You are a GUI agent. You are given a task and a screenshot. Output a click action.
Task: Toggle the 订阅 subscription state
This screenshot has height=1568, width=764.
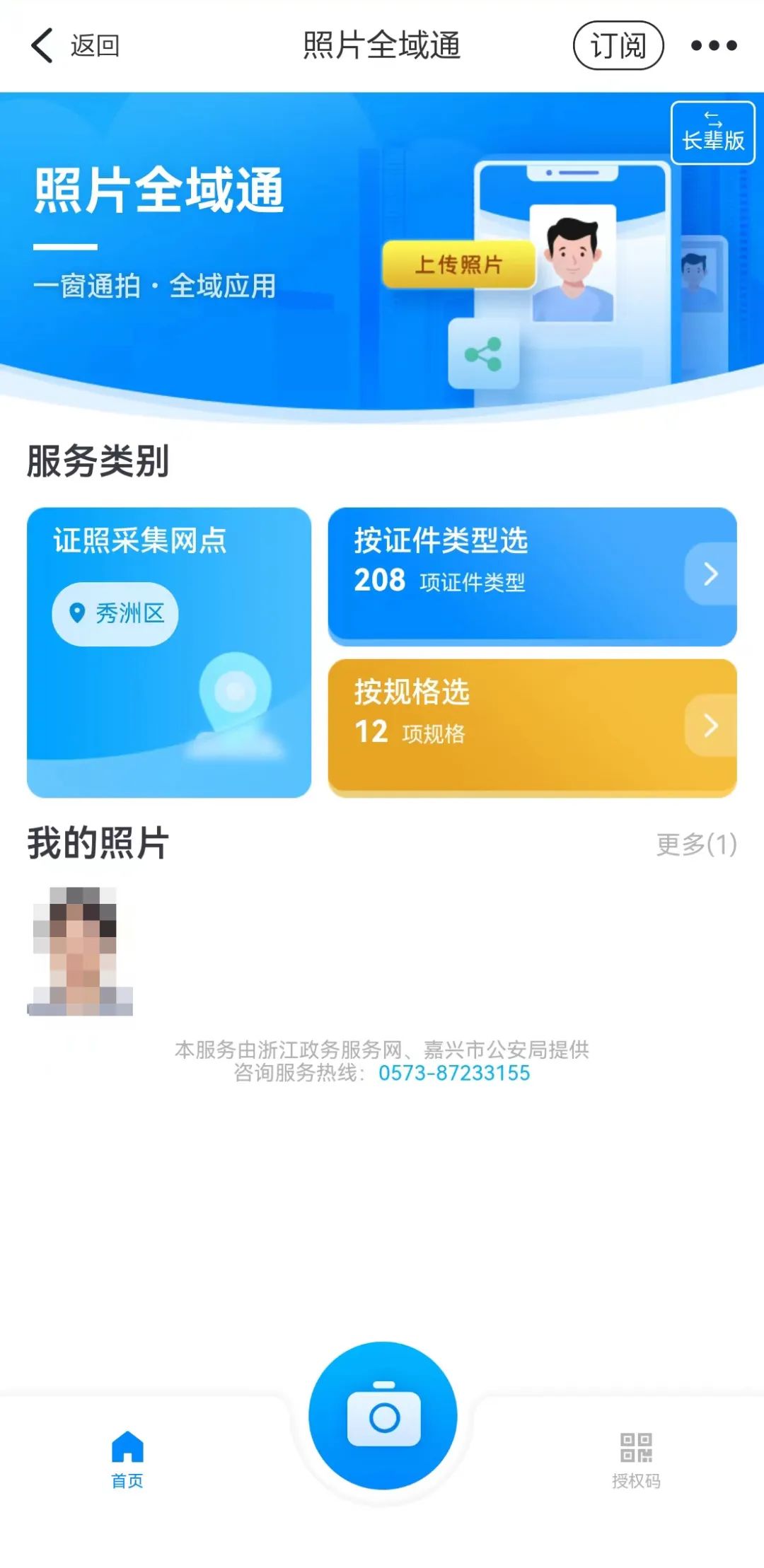(618, 45)
